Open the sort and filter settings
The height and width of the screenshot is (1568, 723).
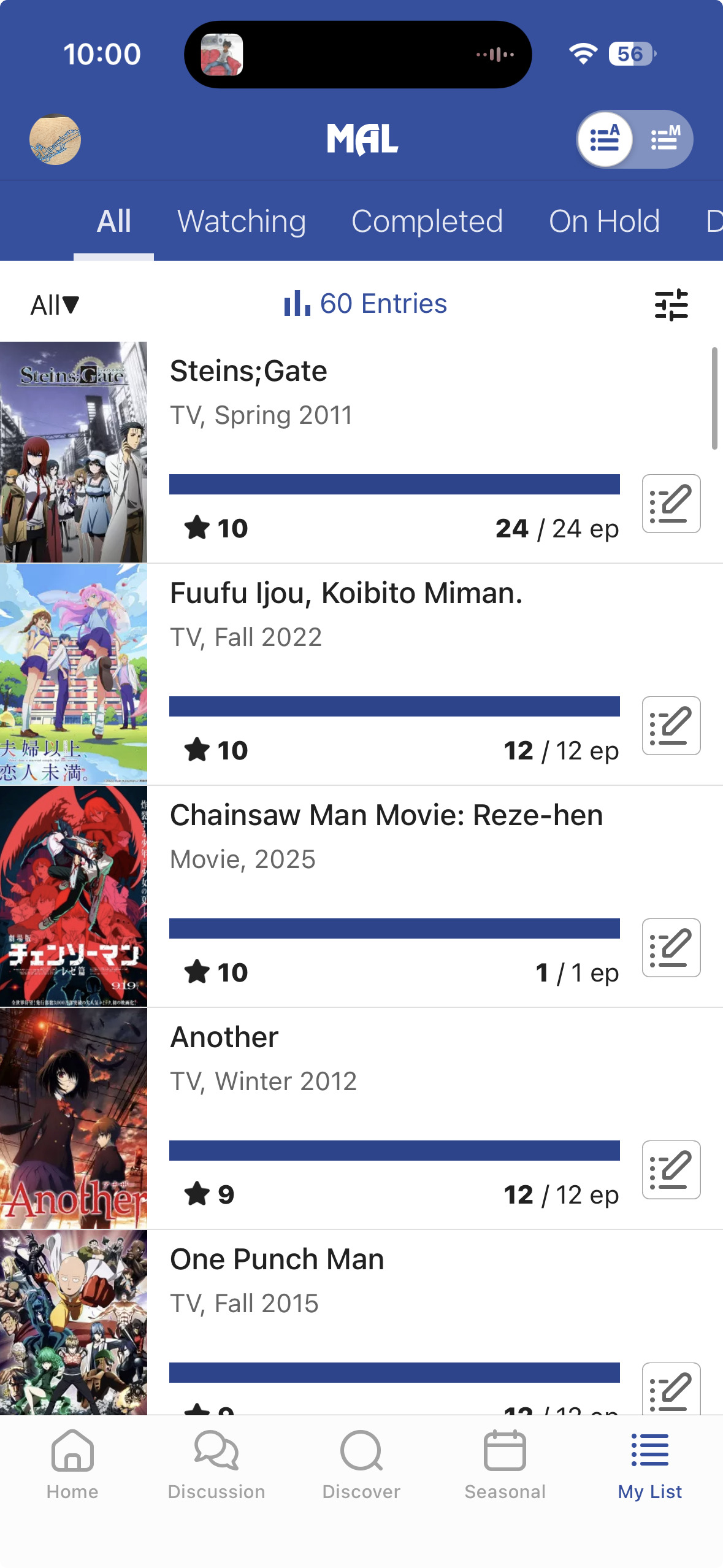671,305
